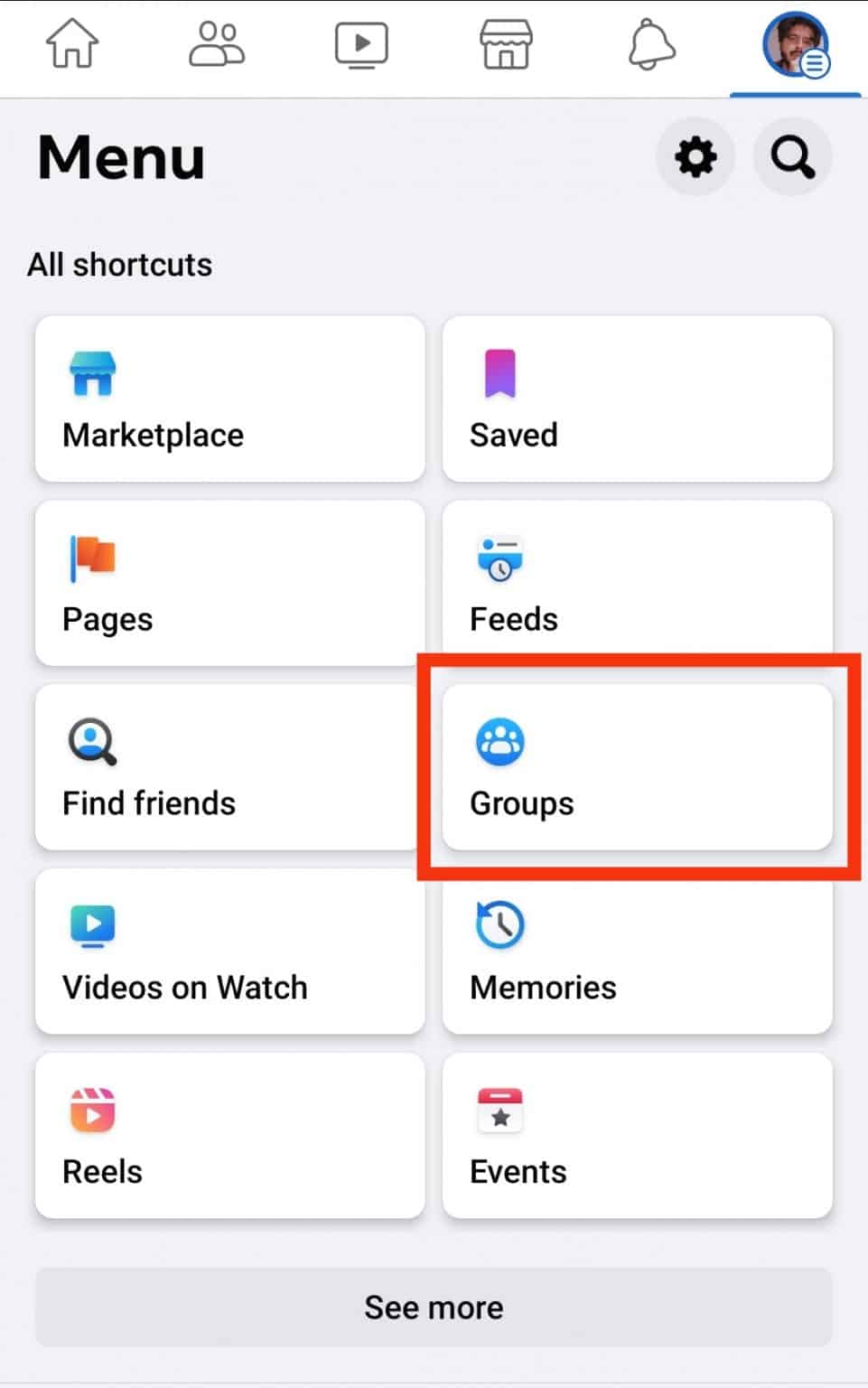This screenshot has height=1388, width=868.
Task: Open the settings gear on the Menu page
Action: click(x=695, y=155)
